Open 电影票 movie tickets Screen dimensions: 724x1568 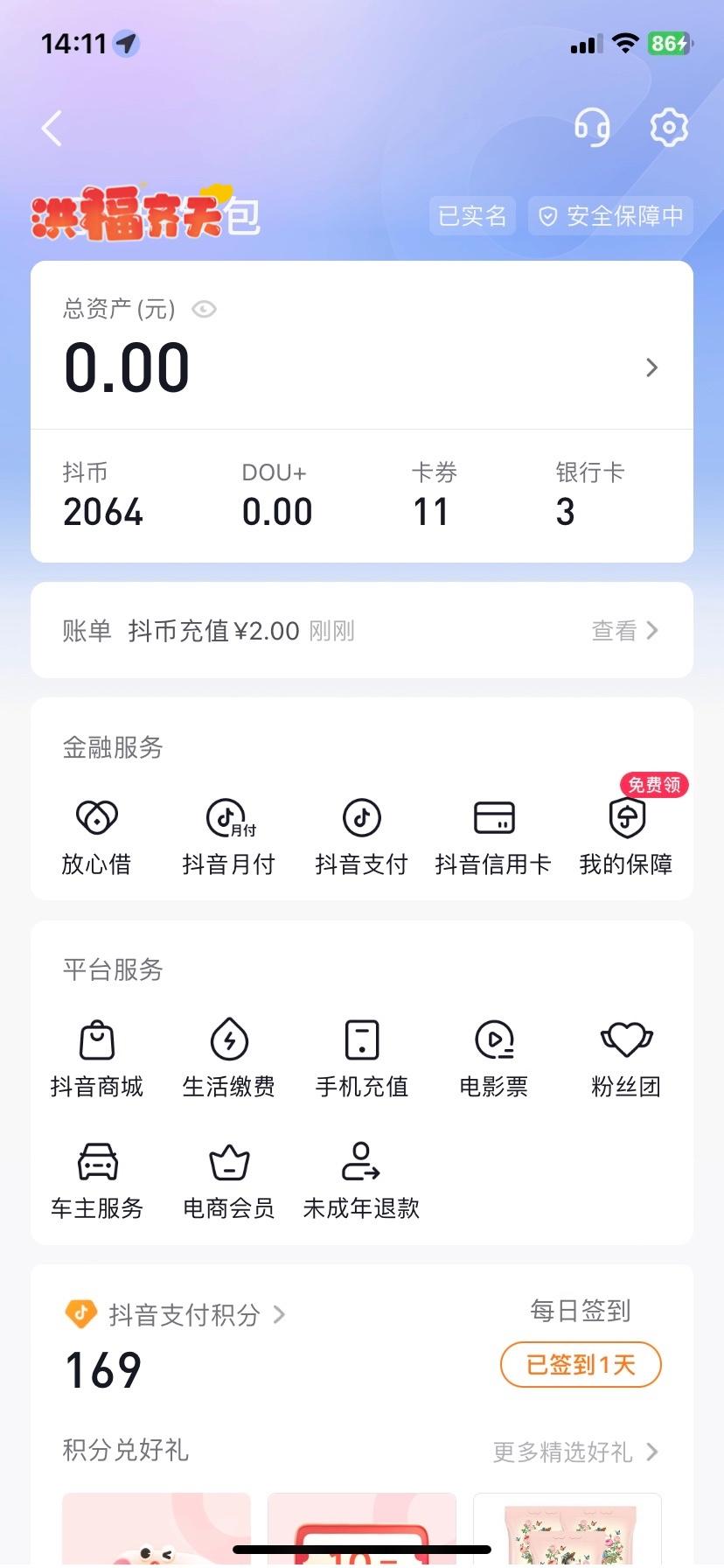tap(494, 1059)
